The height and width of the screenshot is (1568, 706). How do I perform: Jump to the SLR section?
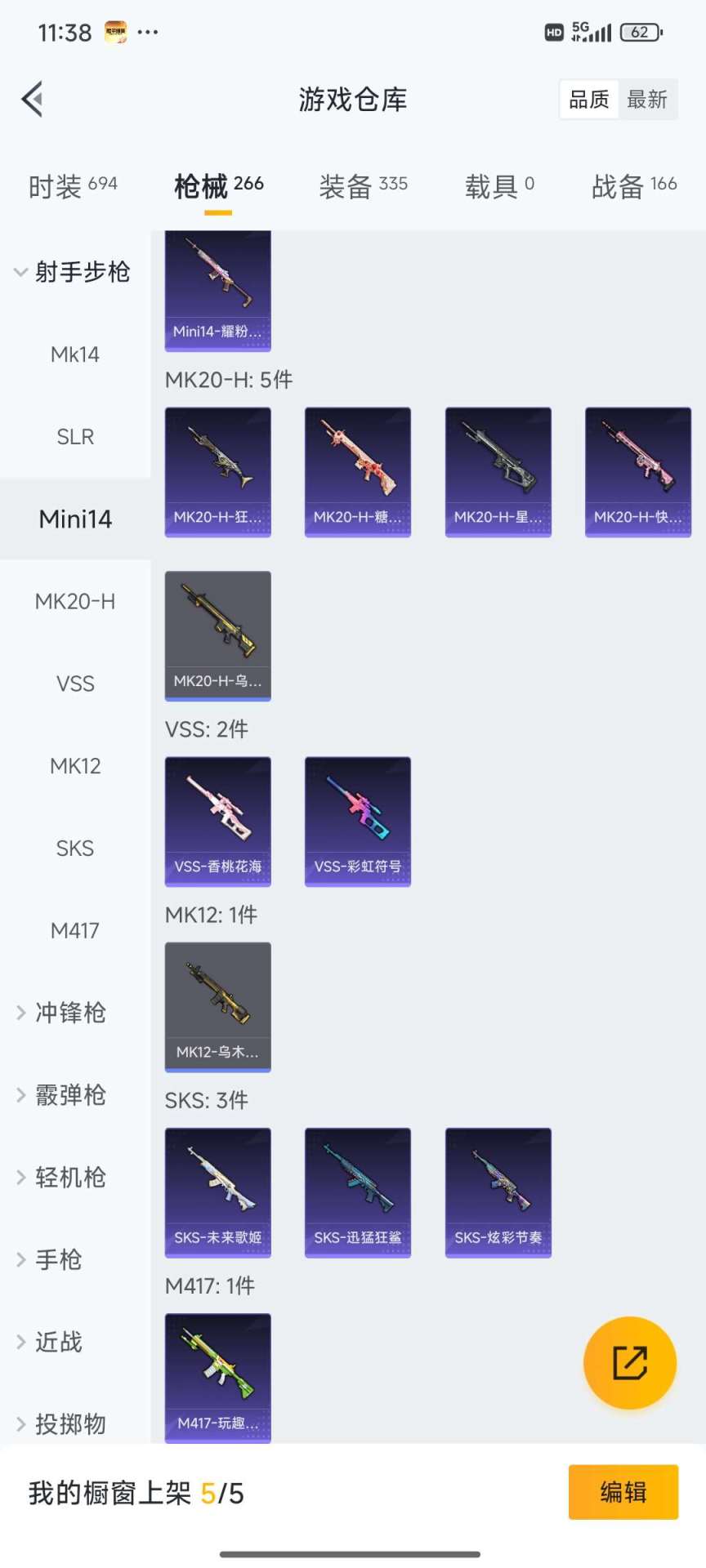coord(75,437)
